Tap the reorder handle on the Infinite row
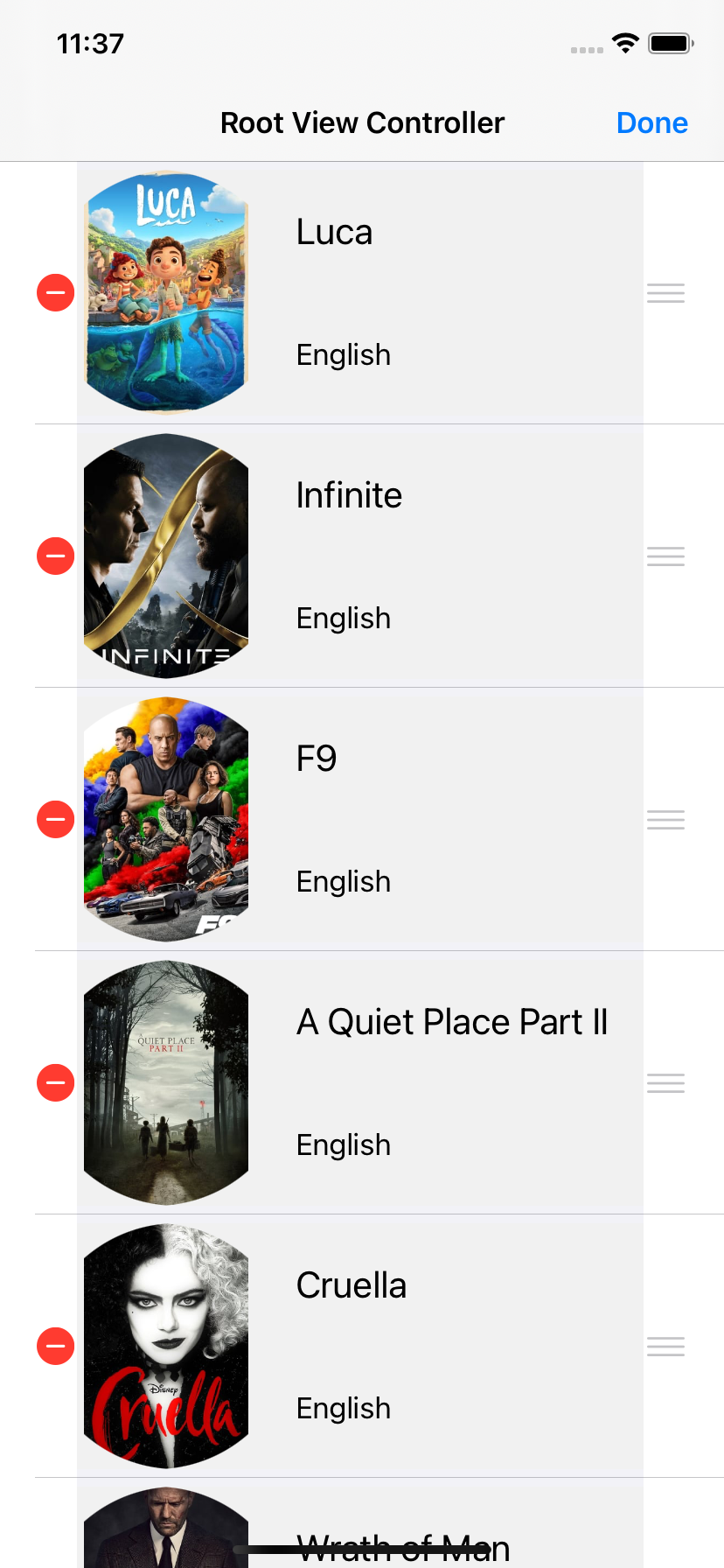 tap(665, 556)
